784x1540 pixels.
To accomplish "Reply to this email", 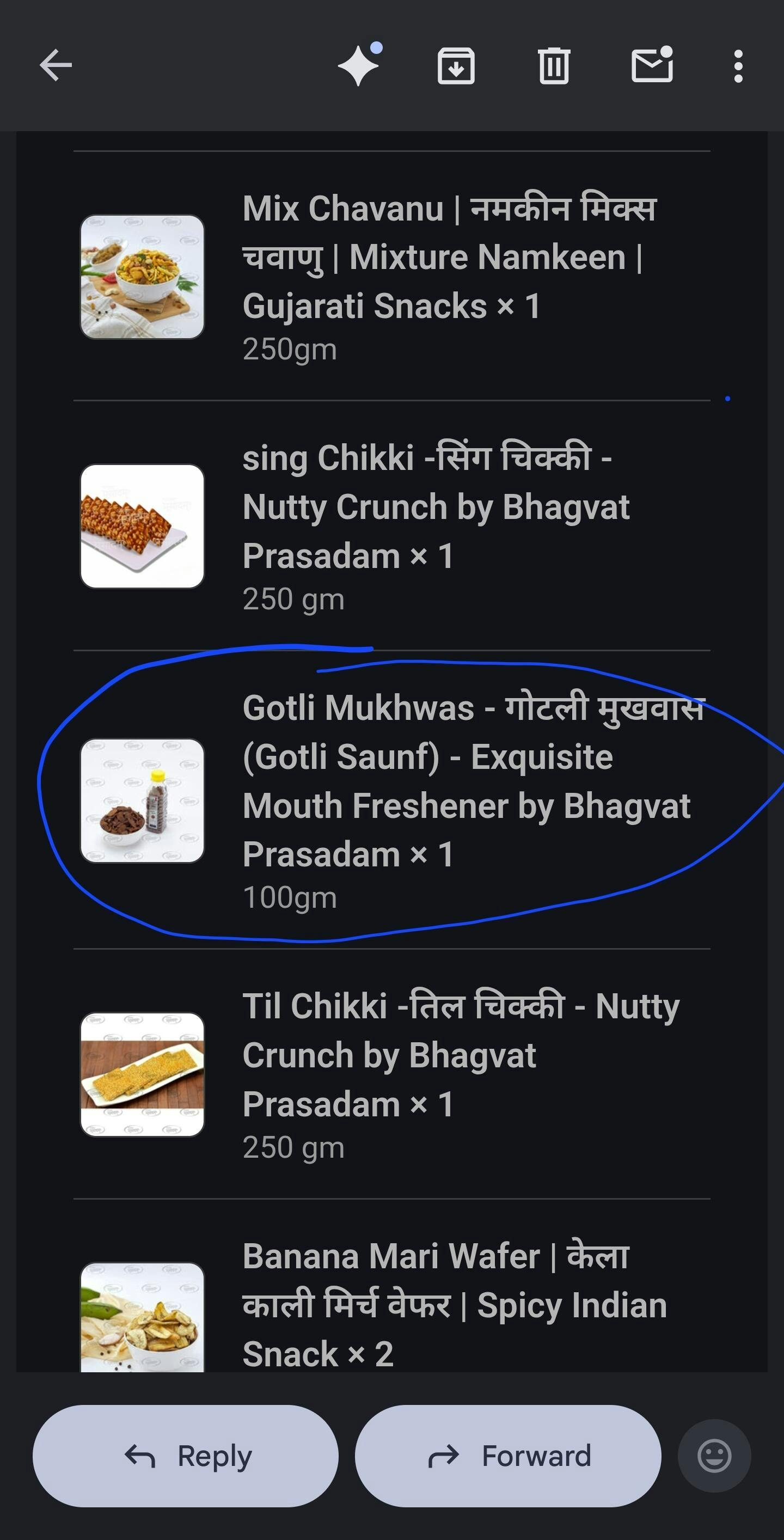I will pyautogui.click(x=186, y=1456).
